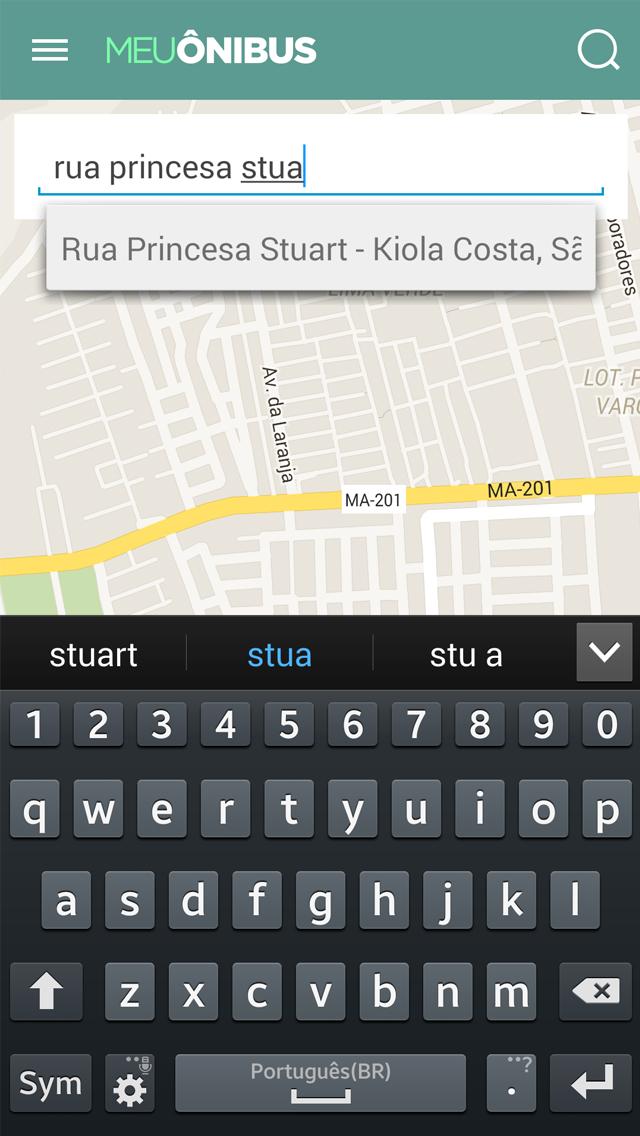Choose the 'stuart' keyboard suggestion
Screen dimensions: 640x1136
coord(94,655)
